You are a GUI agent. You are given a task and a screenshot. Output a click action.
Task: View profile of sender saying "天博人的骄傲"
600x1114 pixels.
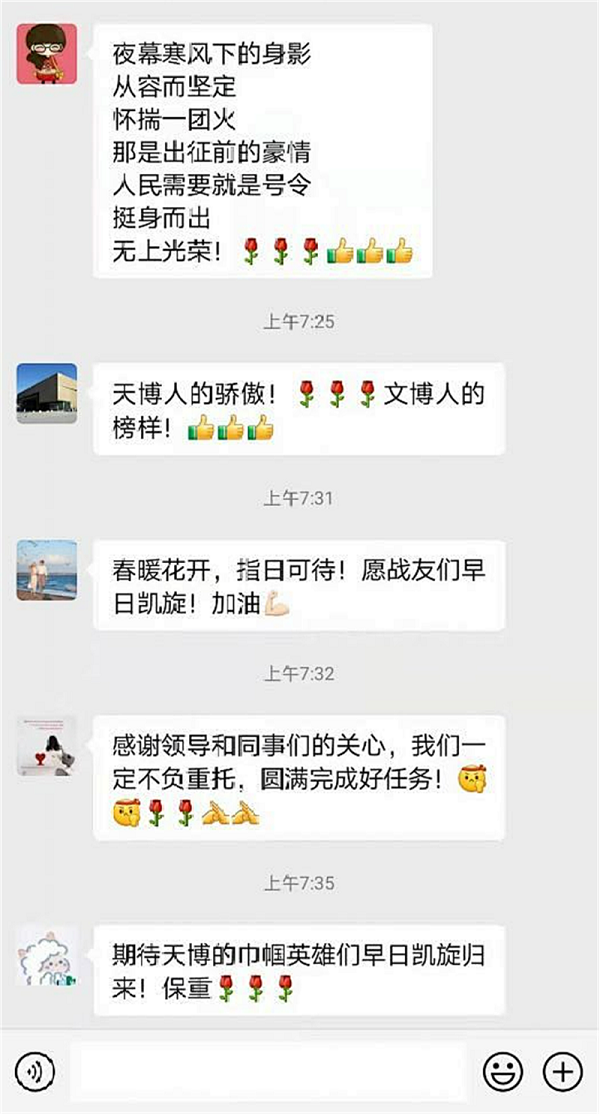coord(47,393)
